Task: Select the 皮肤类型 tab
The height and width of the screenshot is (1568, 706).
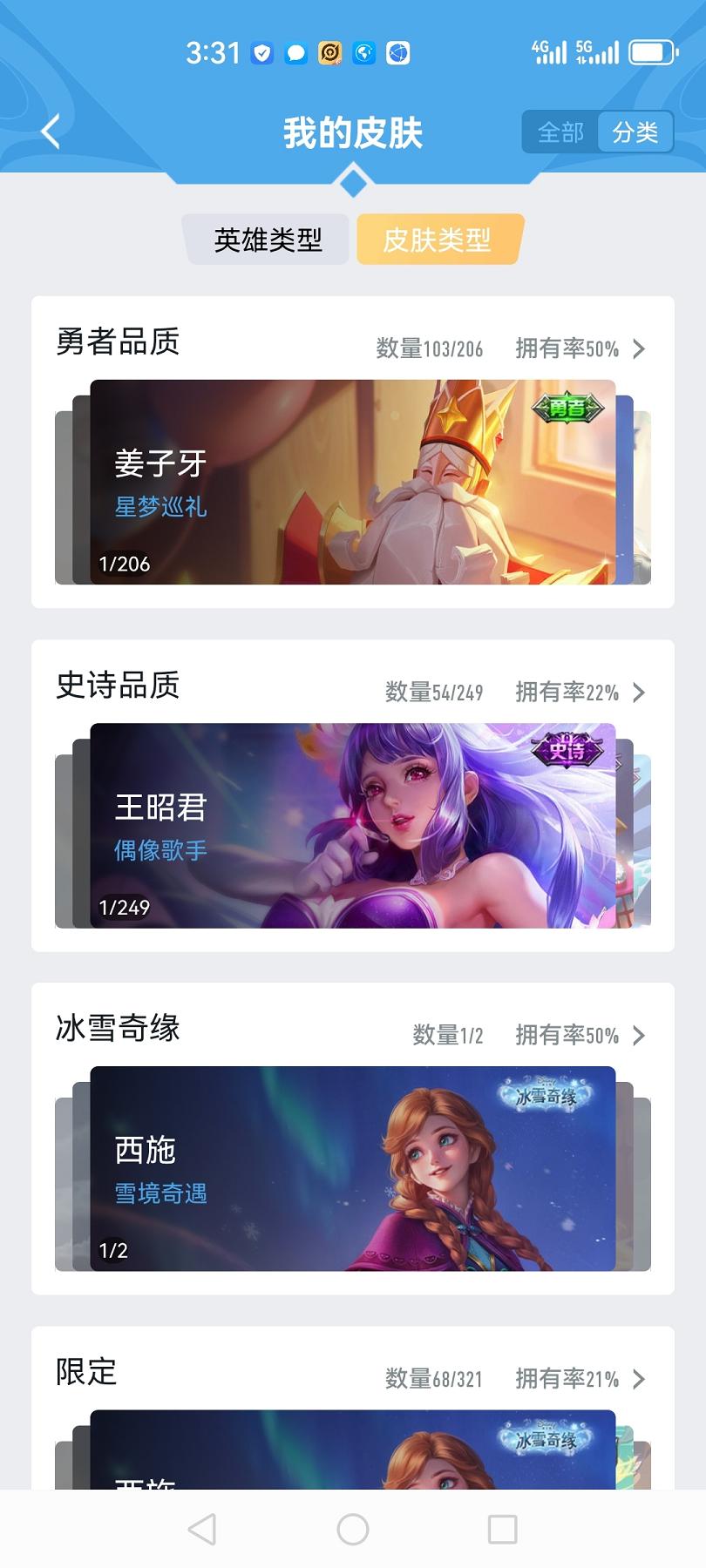Action: pos(438,240)
